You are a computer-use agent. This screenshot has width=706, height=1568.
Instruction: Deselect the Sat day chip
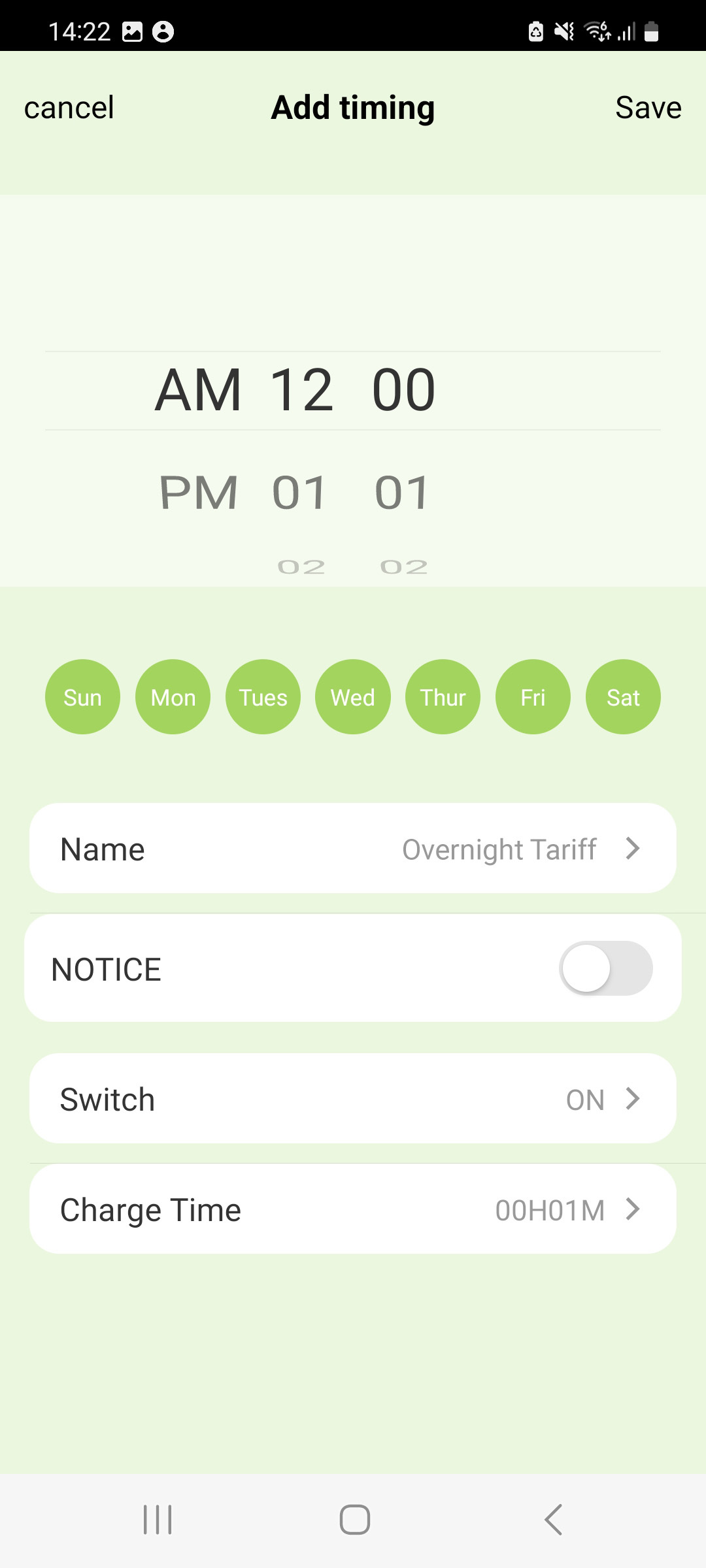pos(623,697)
